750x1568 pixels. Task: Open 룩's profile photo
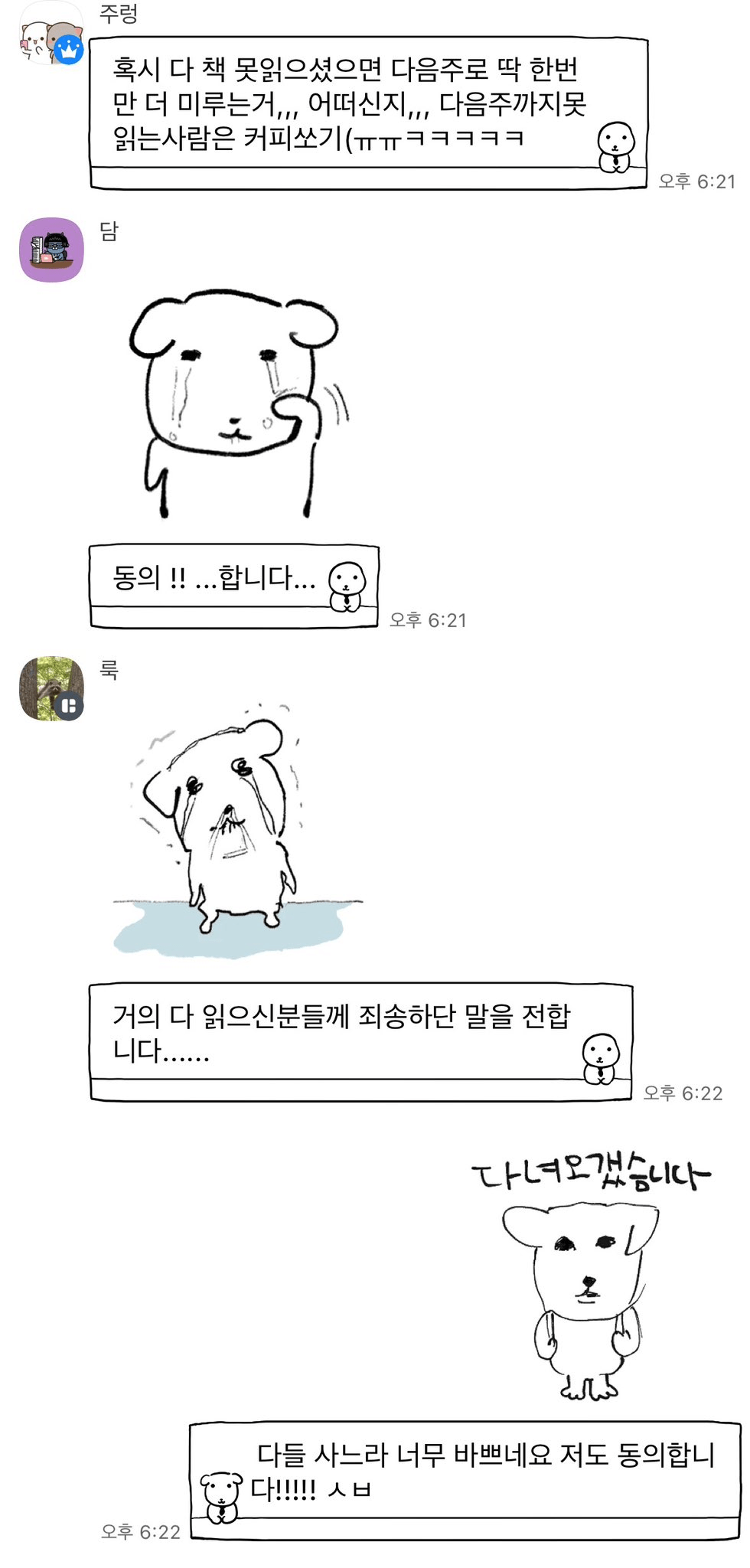click(51, 688)
